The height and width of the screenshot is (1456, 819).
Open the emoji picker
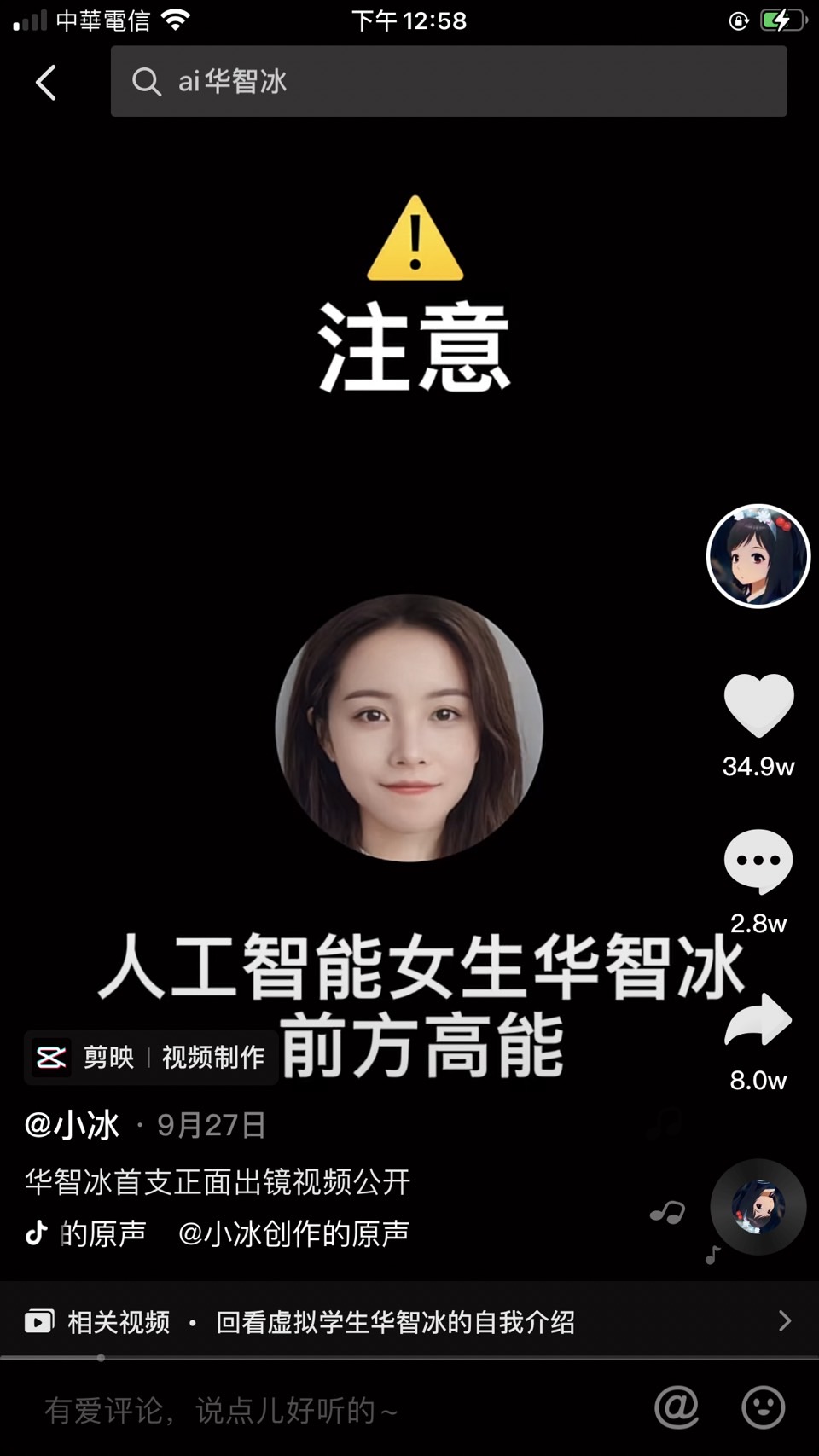(x=763, y=1407)
